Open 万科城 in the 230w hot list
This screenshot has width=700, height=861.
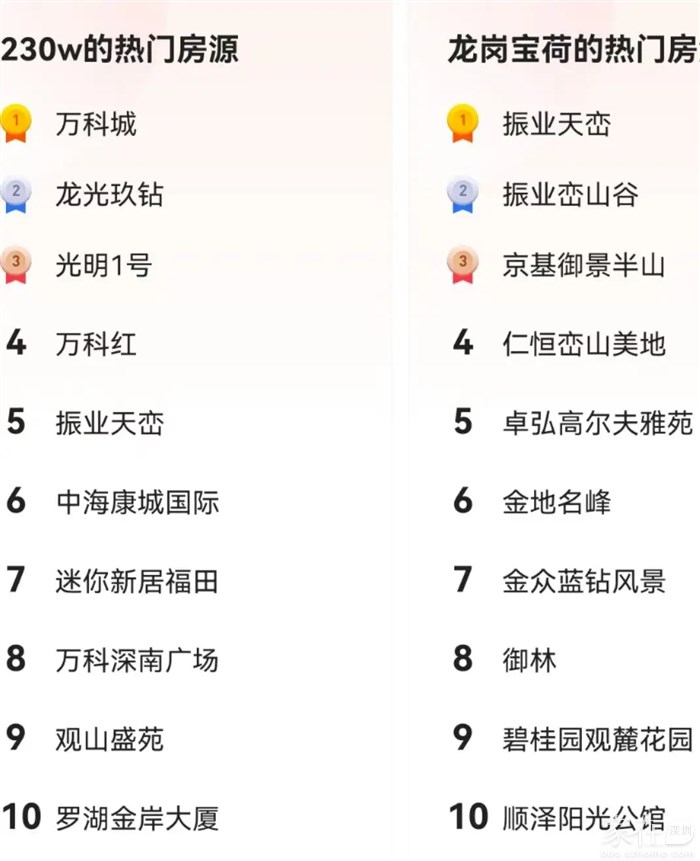96,125
